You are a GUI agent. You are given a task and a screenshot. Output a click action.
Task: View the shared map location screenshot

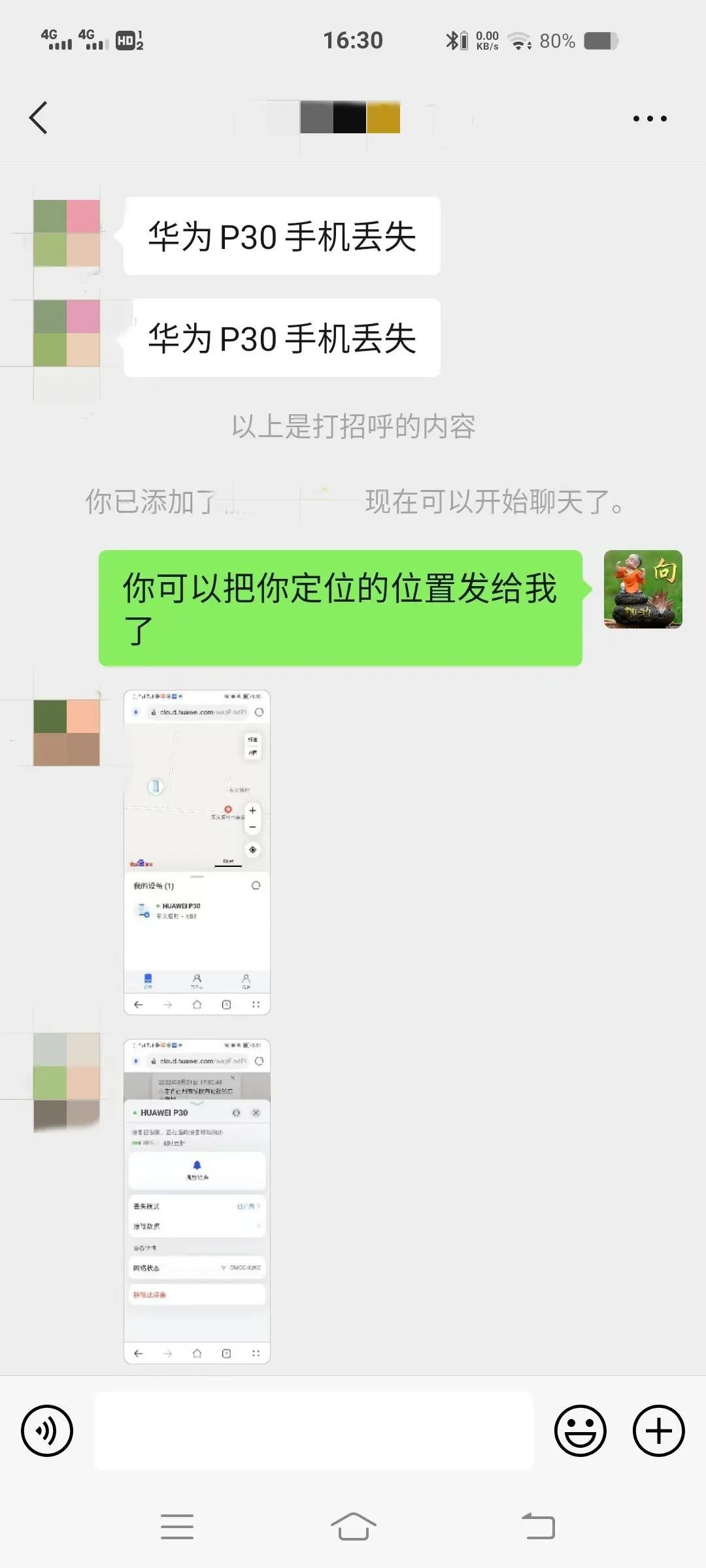[197, 852]
